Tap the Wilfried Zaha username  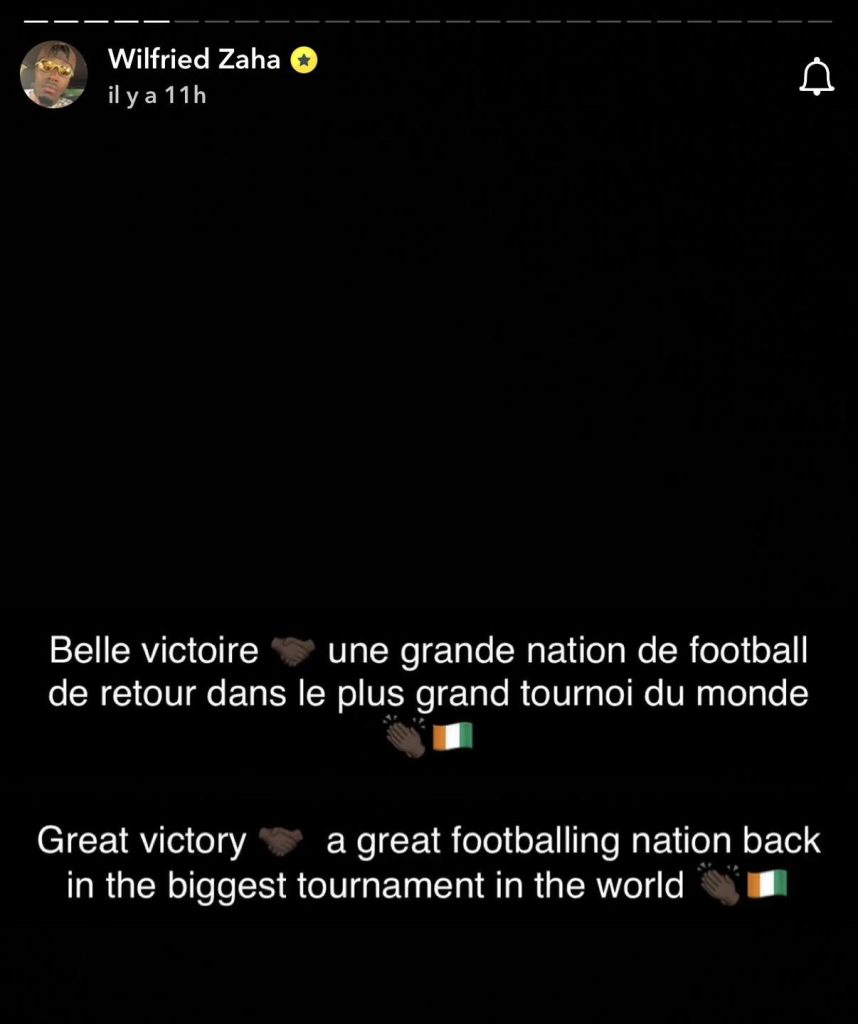coord(194,60)
